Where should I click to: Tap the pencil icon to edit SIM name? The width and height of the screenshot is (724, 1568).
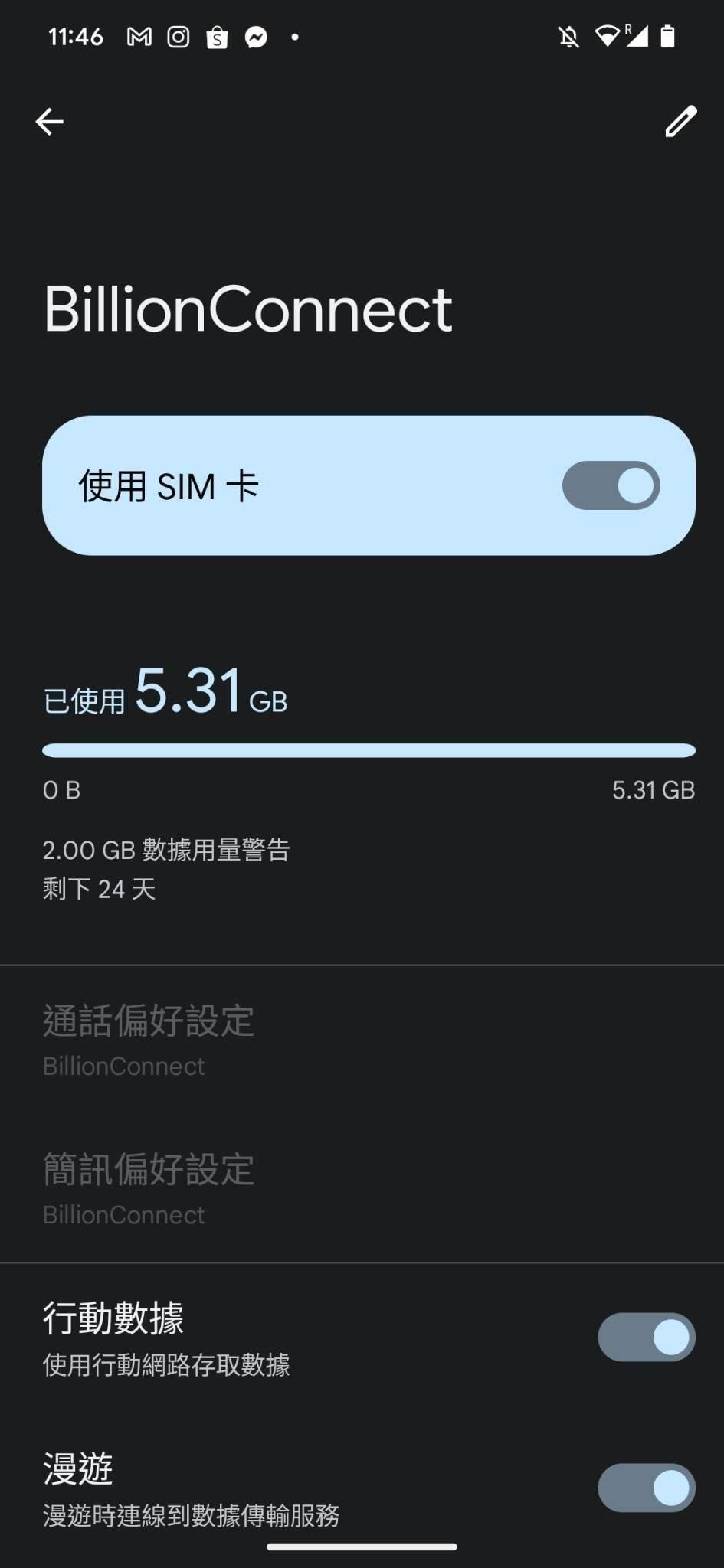pos(680,121)
